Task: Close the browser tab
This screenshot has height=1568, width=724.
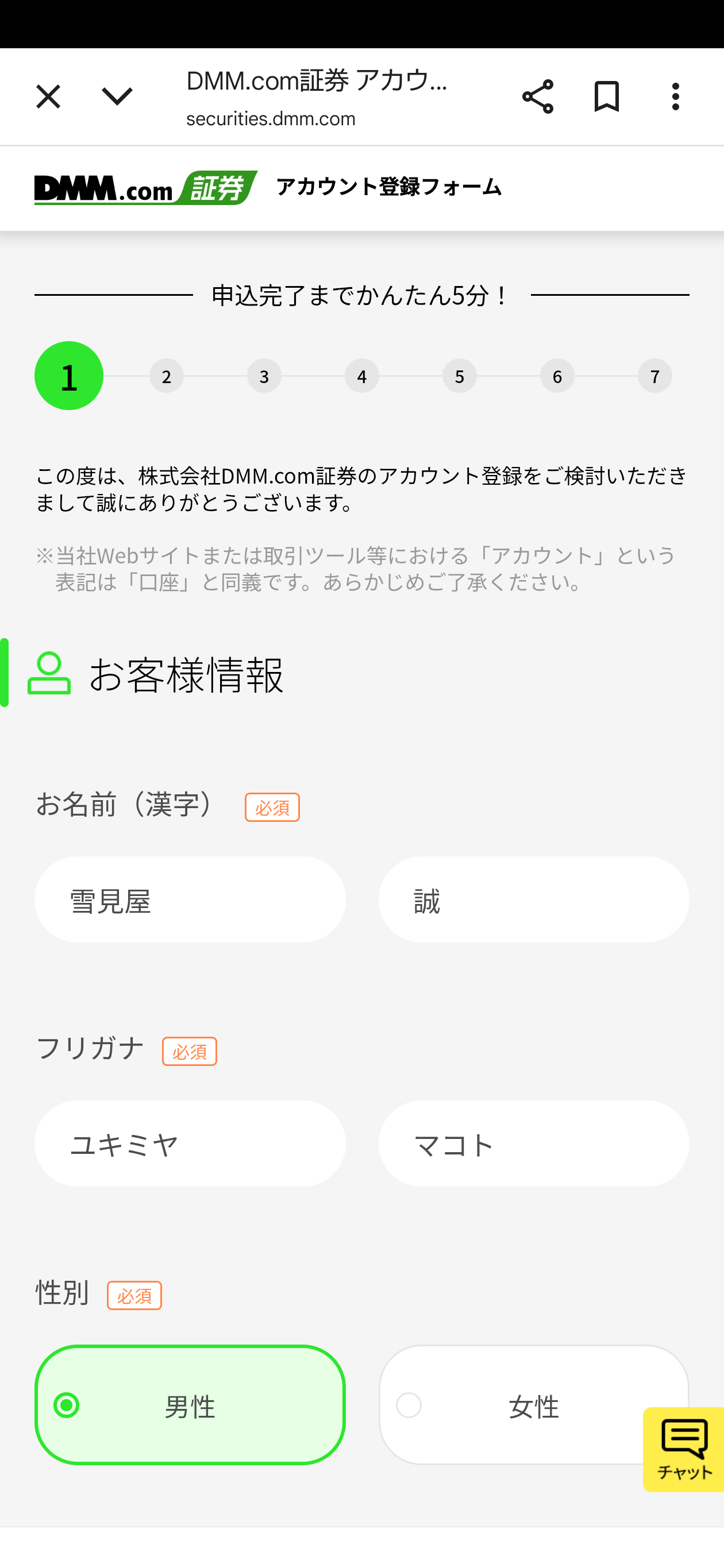Action: pyautogui.click(x=48, y=97)
